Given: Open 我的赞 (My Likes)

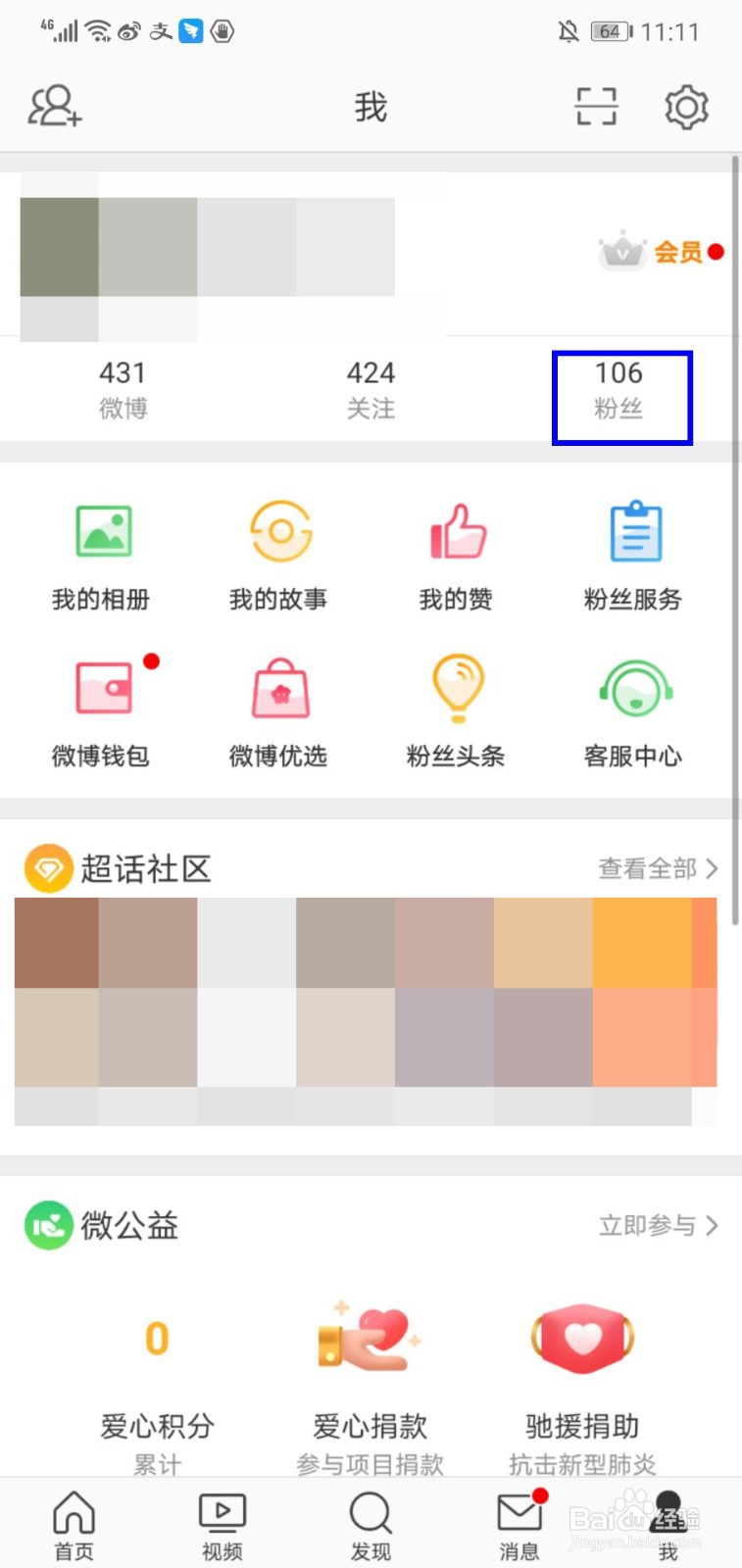Looking at the screenshot, I should (456, 554).
